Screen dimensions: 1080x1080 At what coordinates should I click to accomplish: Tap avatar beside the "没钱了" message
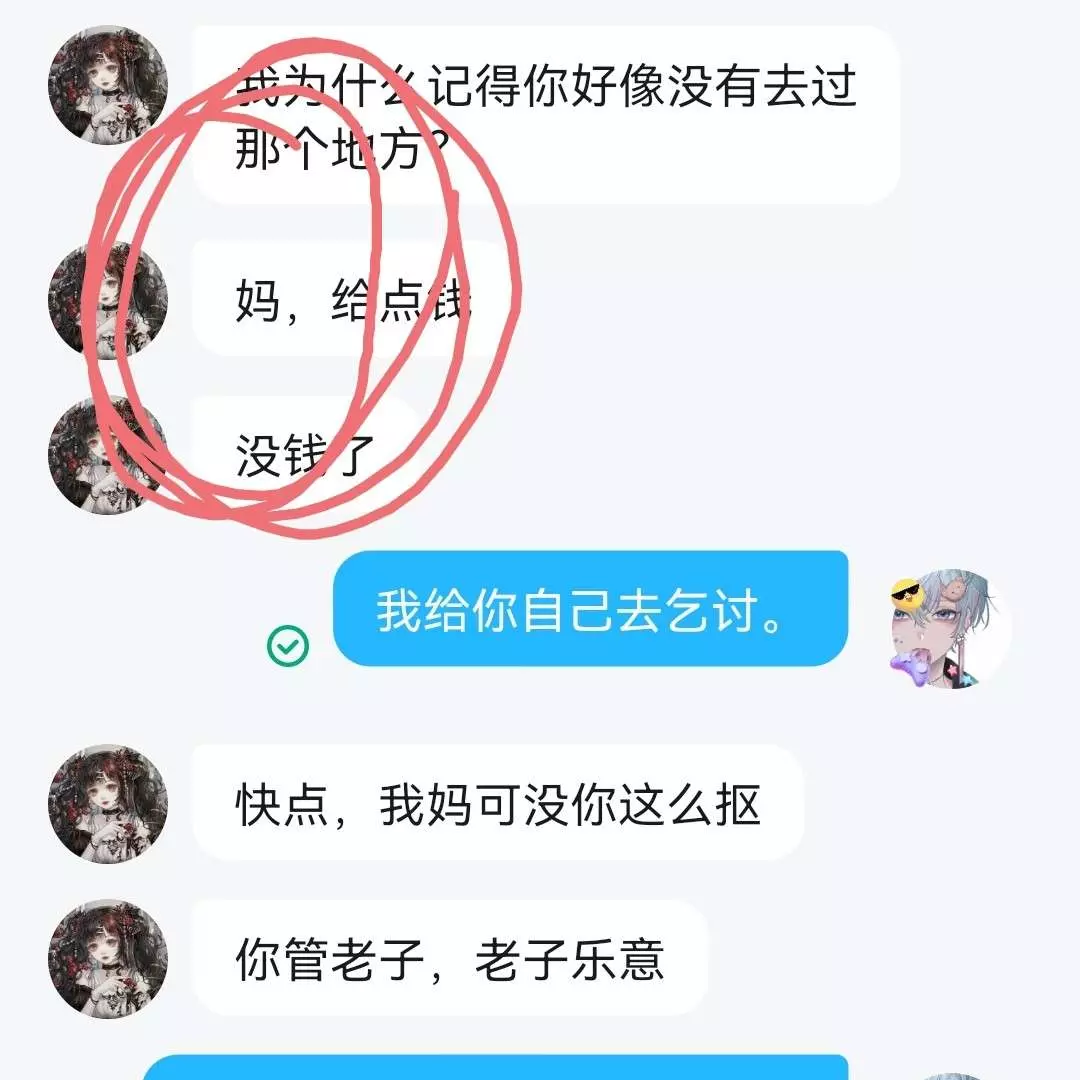[107, 455]
